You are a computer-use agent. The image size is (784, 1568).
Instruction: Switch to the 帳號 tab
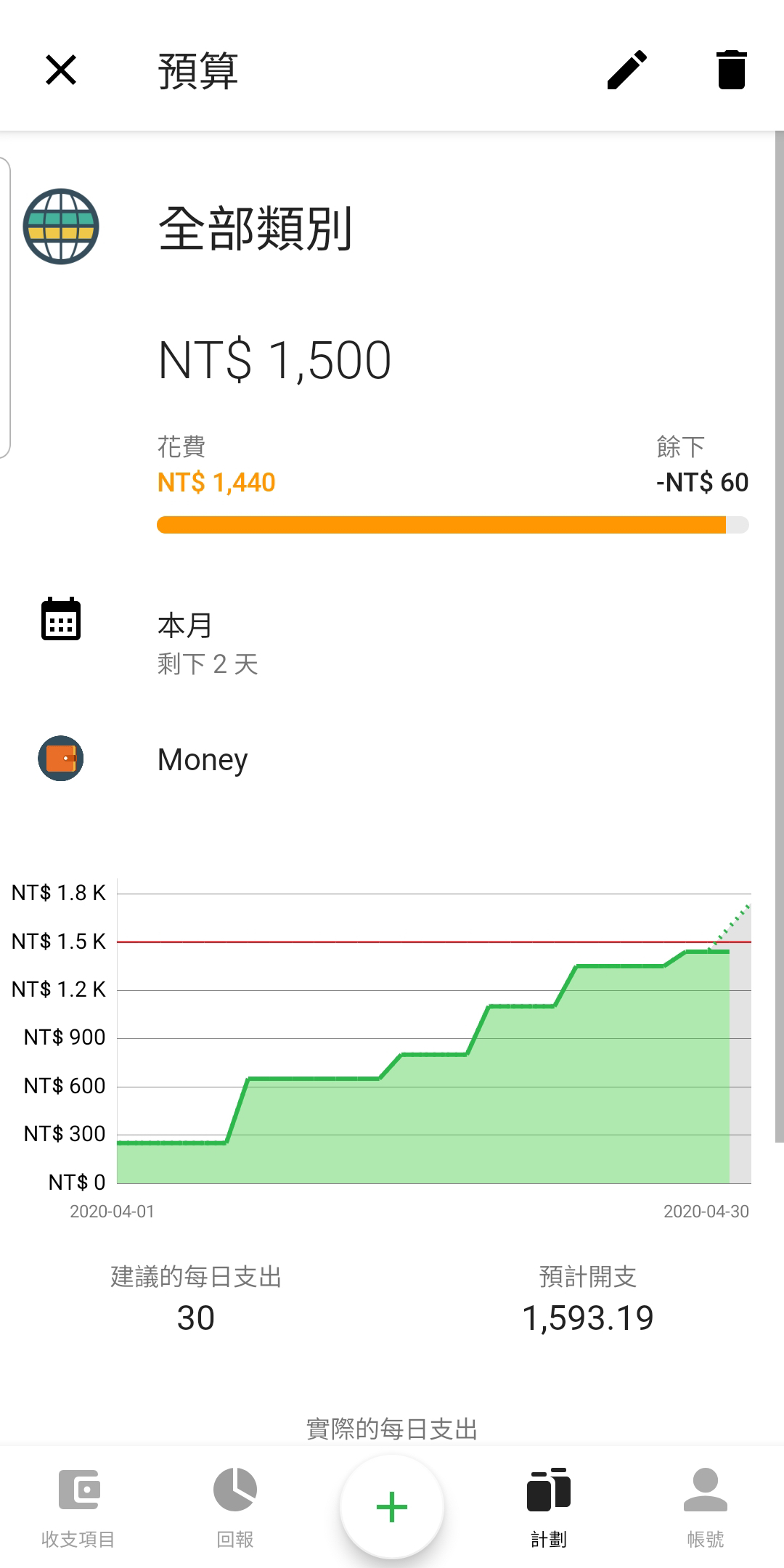pyautogui.click(x=706, y=1508)
